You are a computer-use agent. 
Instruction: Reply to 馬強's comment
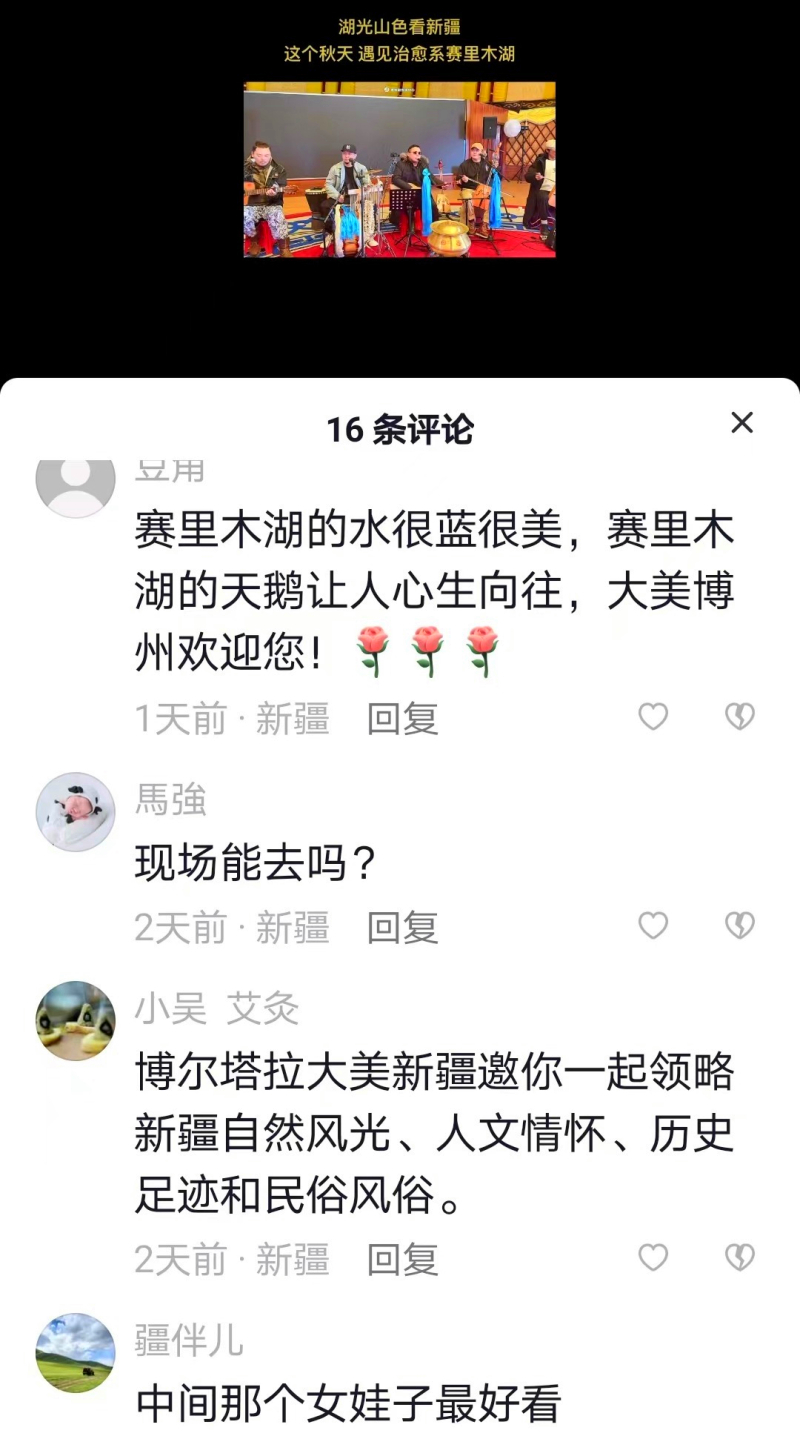(402, 928)
